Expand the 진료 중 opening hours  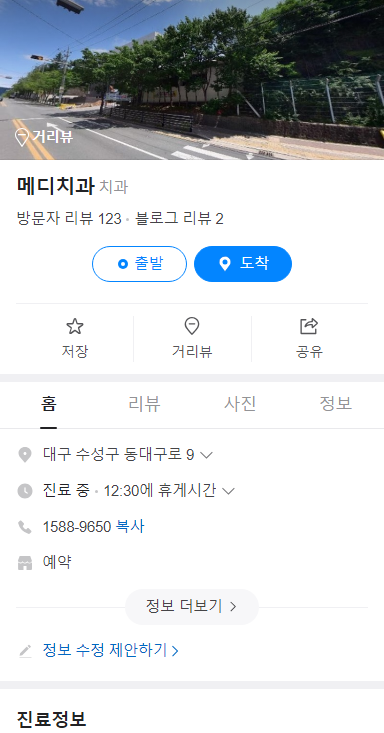pos(138,490)
